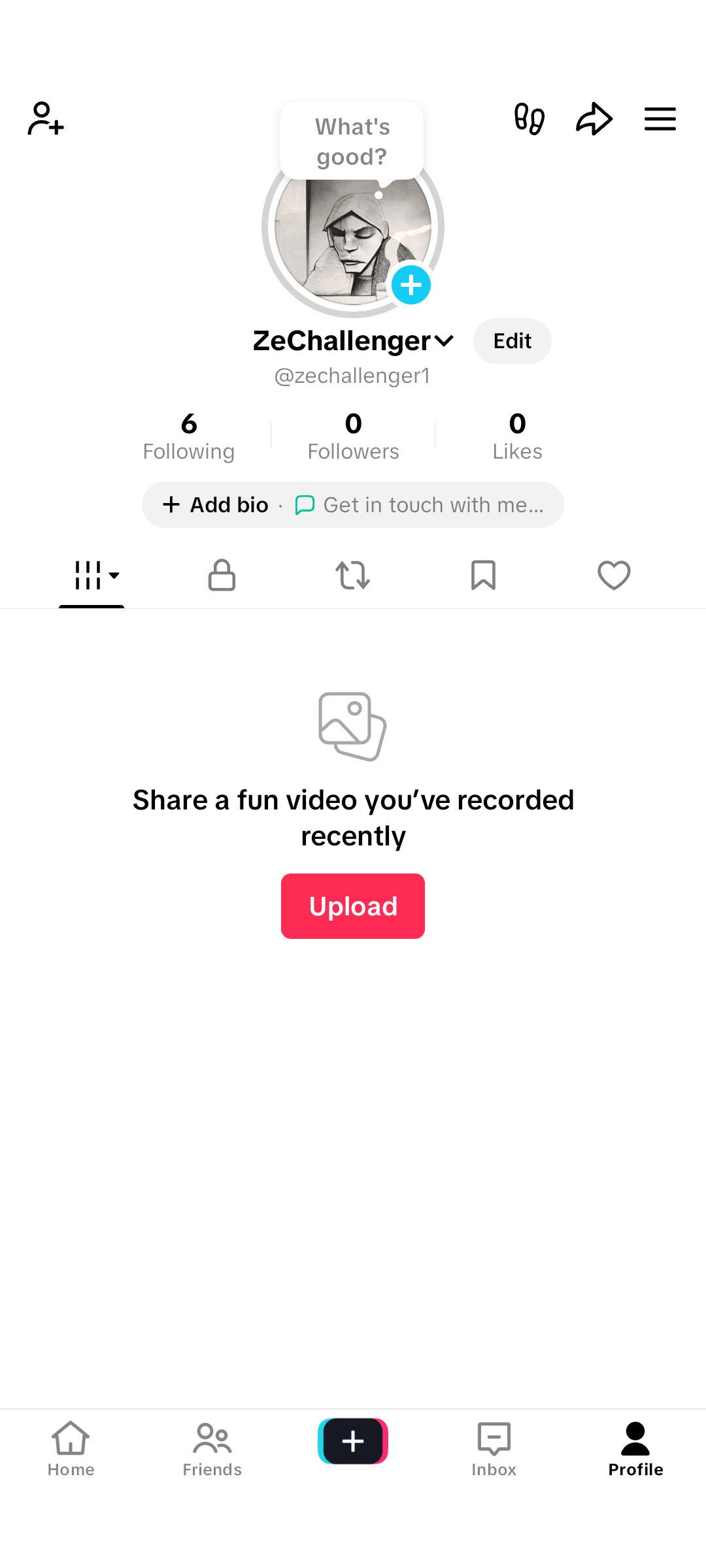
Task: Click the Edit profile button
Action: pos(512,340)
